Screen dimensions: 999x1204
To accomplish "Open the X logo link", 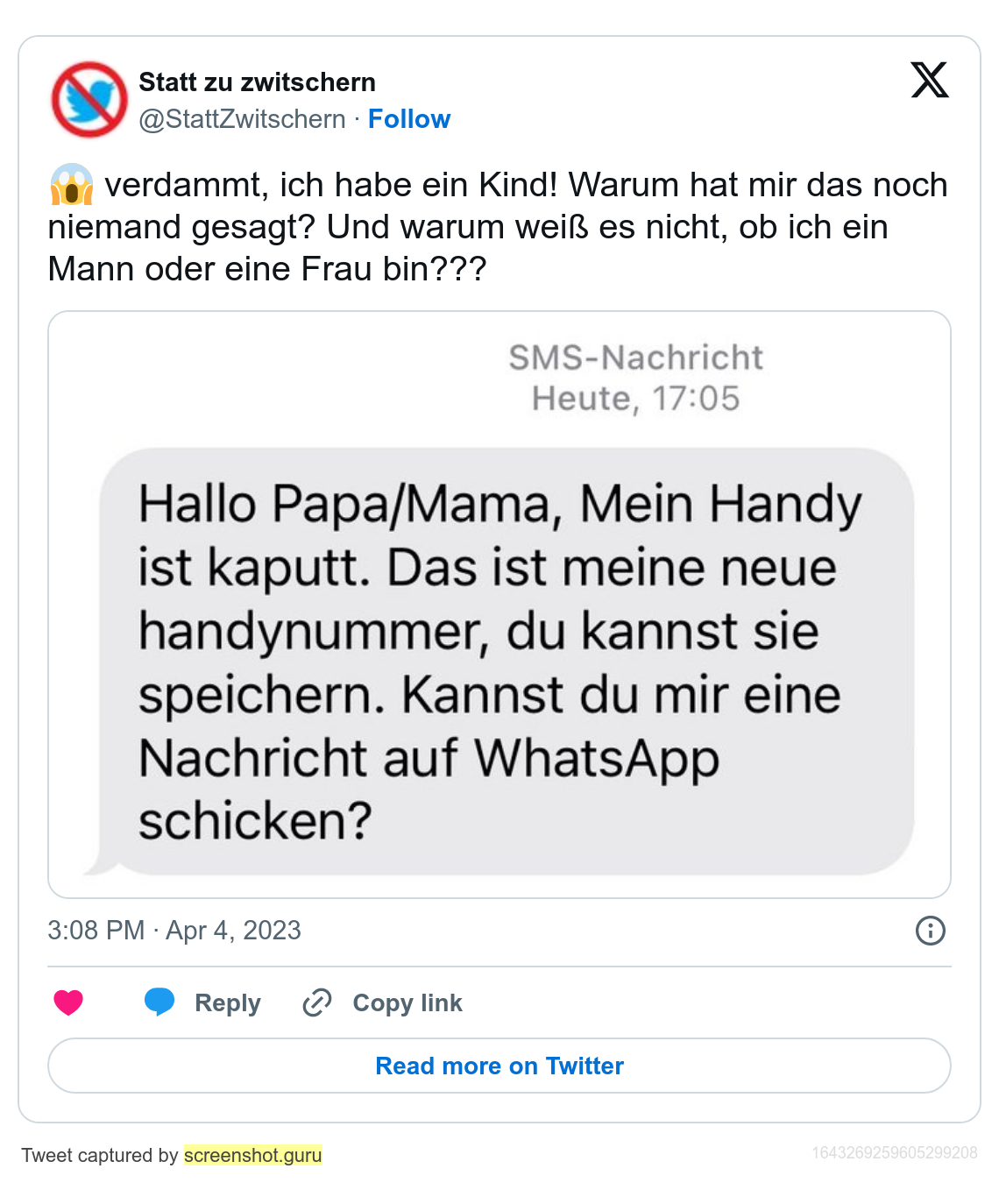I will tap(930, 81).
